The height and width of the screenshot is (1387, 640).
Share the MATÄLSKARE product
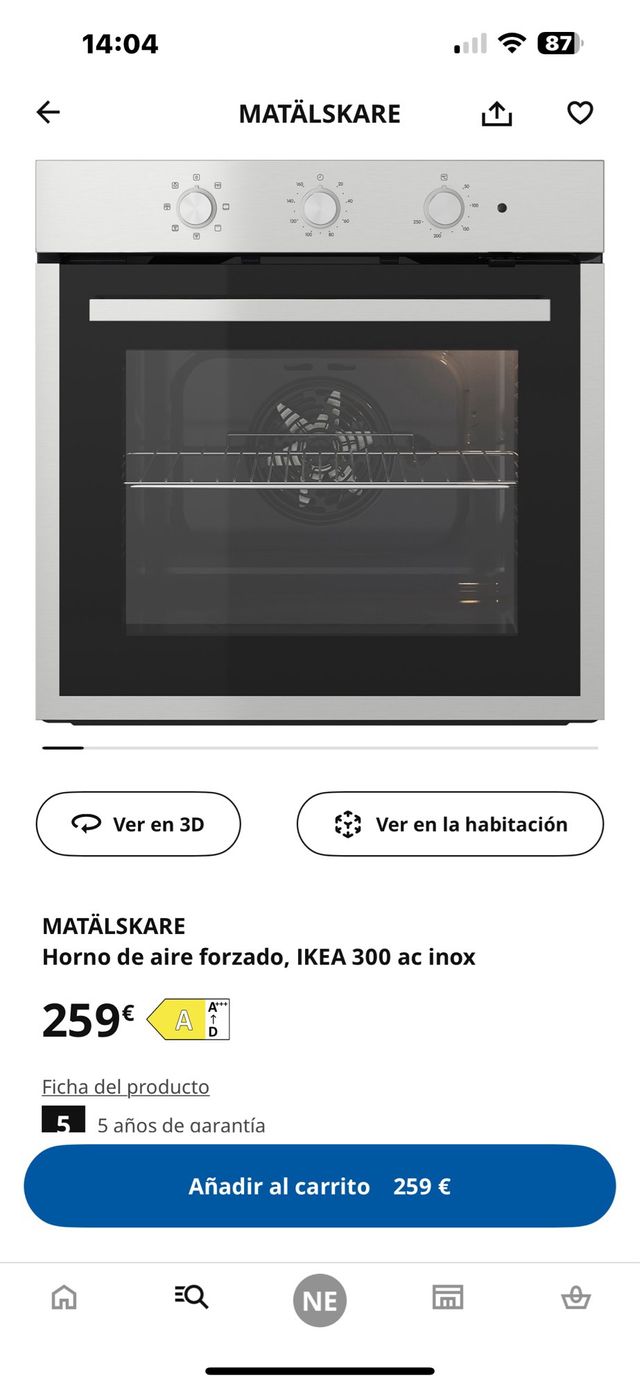click(x=497, y=114)
